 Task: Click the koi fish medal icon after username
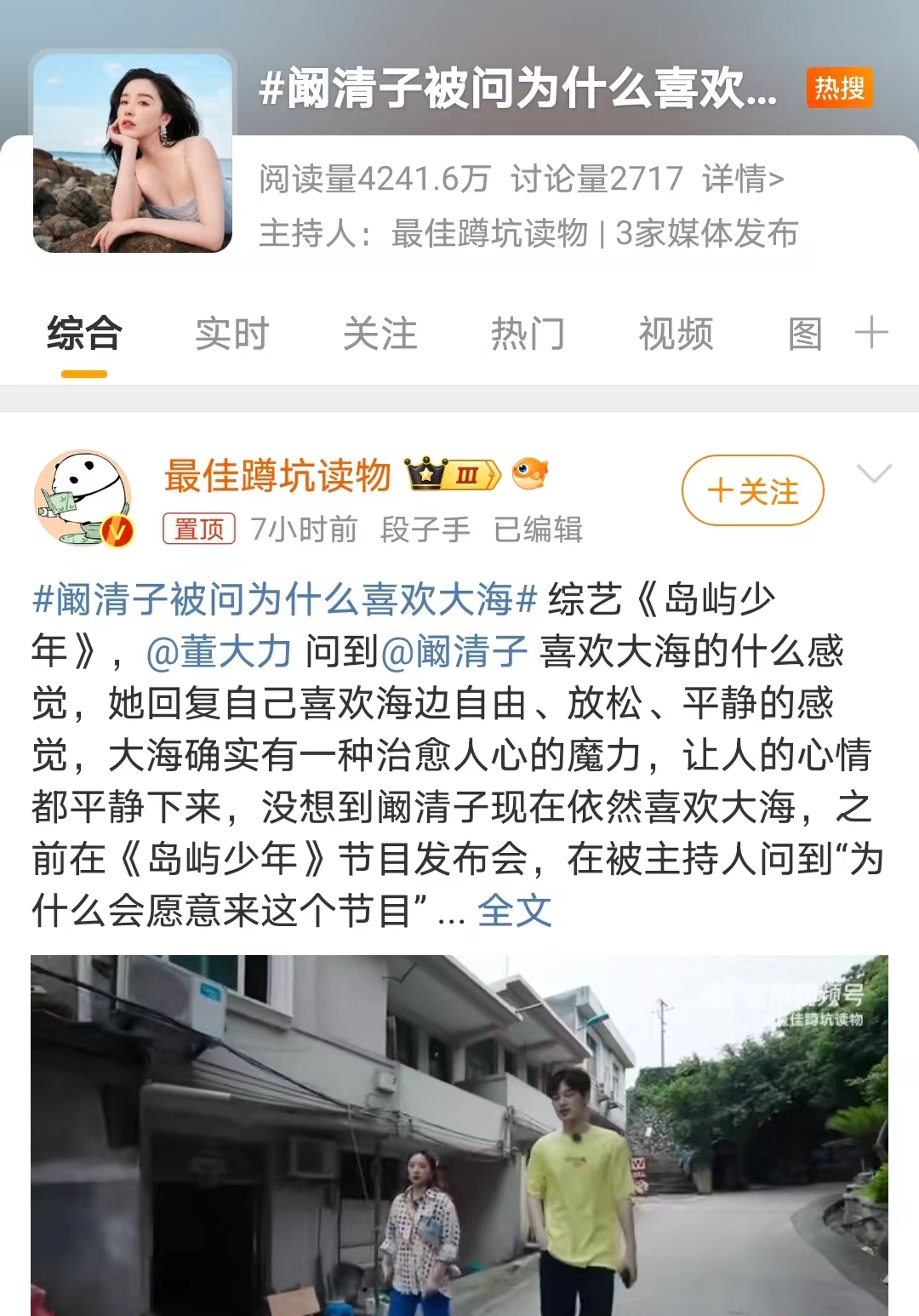click(x=529, y=474)
